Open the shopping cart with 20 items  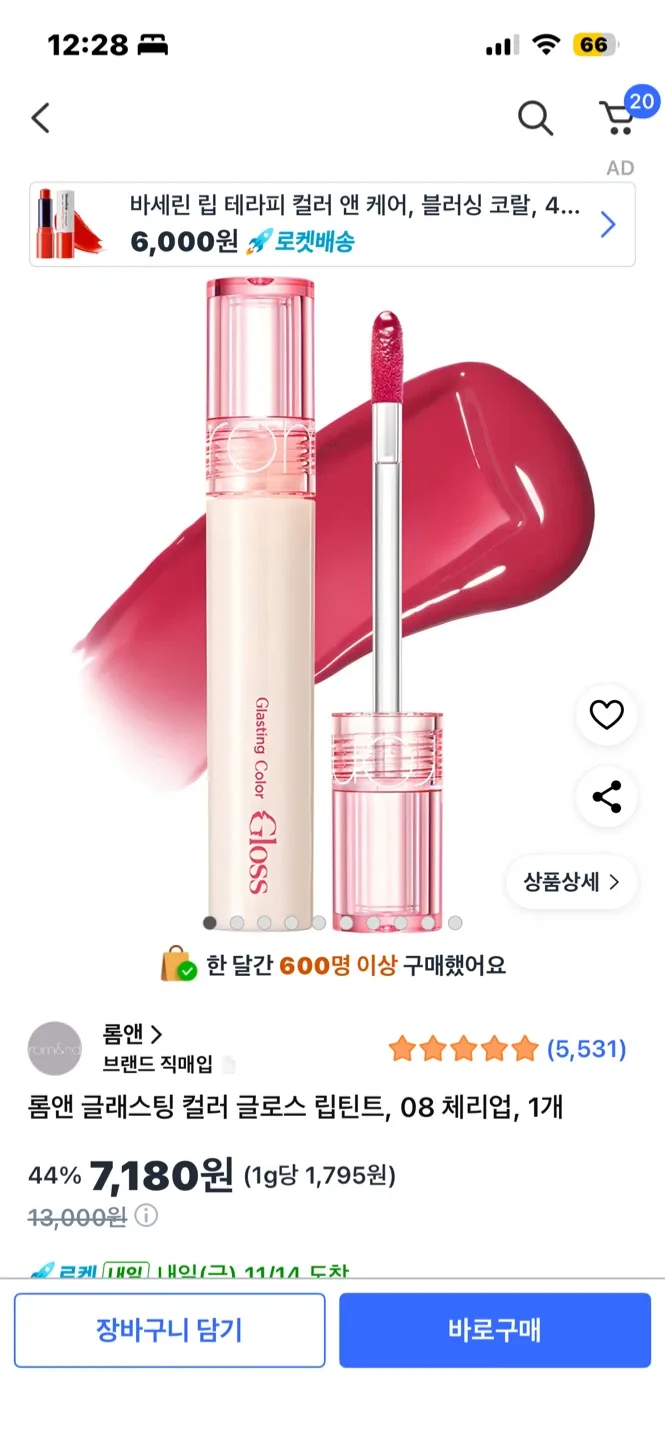pyautogui.click(x=618, y=117)
